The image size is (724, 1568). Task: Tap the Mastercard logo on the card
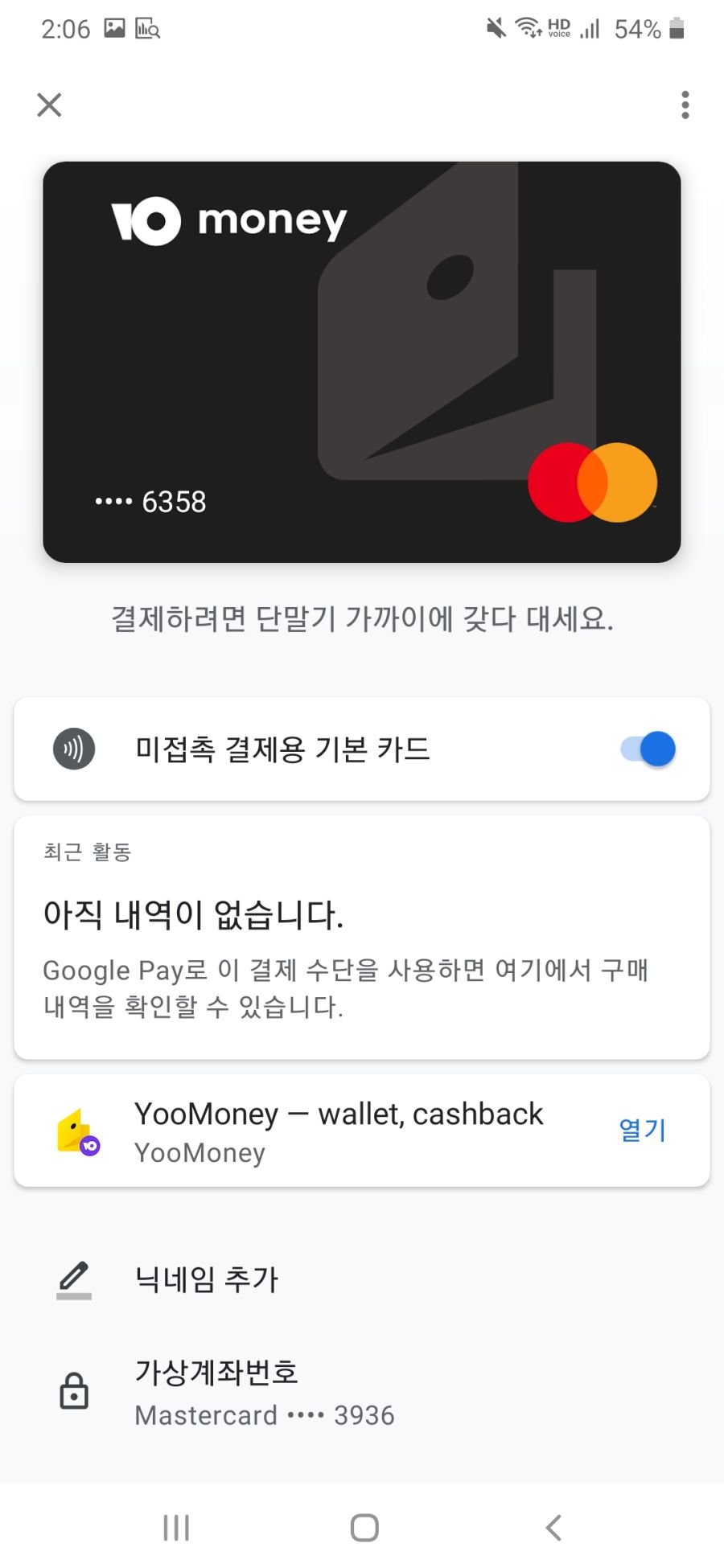[593, 482]
